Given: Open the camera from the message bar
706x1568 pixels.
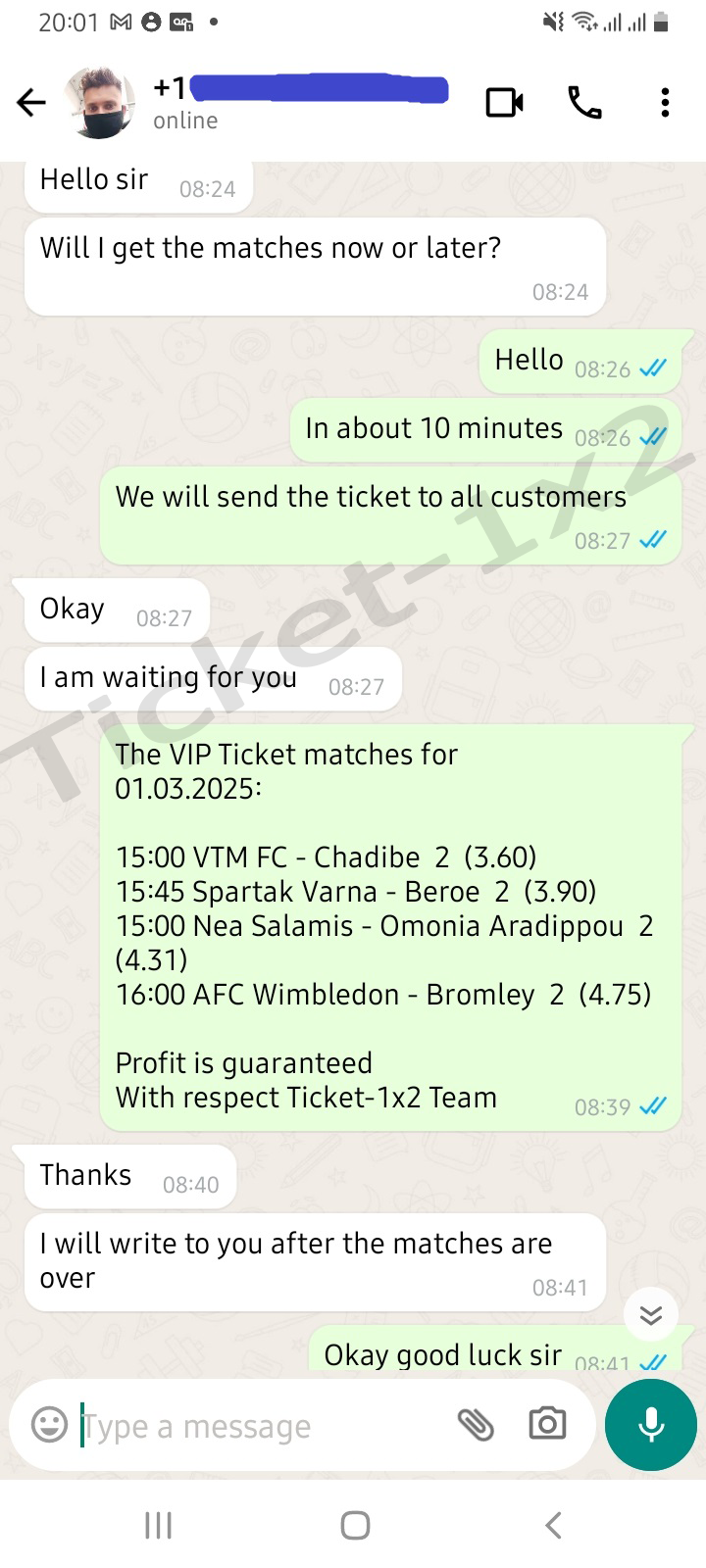Looking at the screenshot, I should pyautogui.click(x=547, y=1424).
